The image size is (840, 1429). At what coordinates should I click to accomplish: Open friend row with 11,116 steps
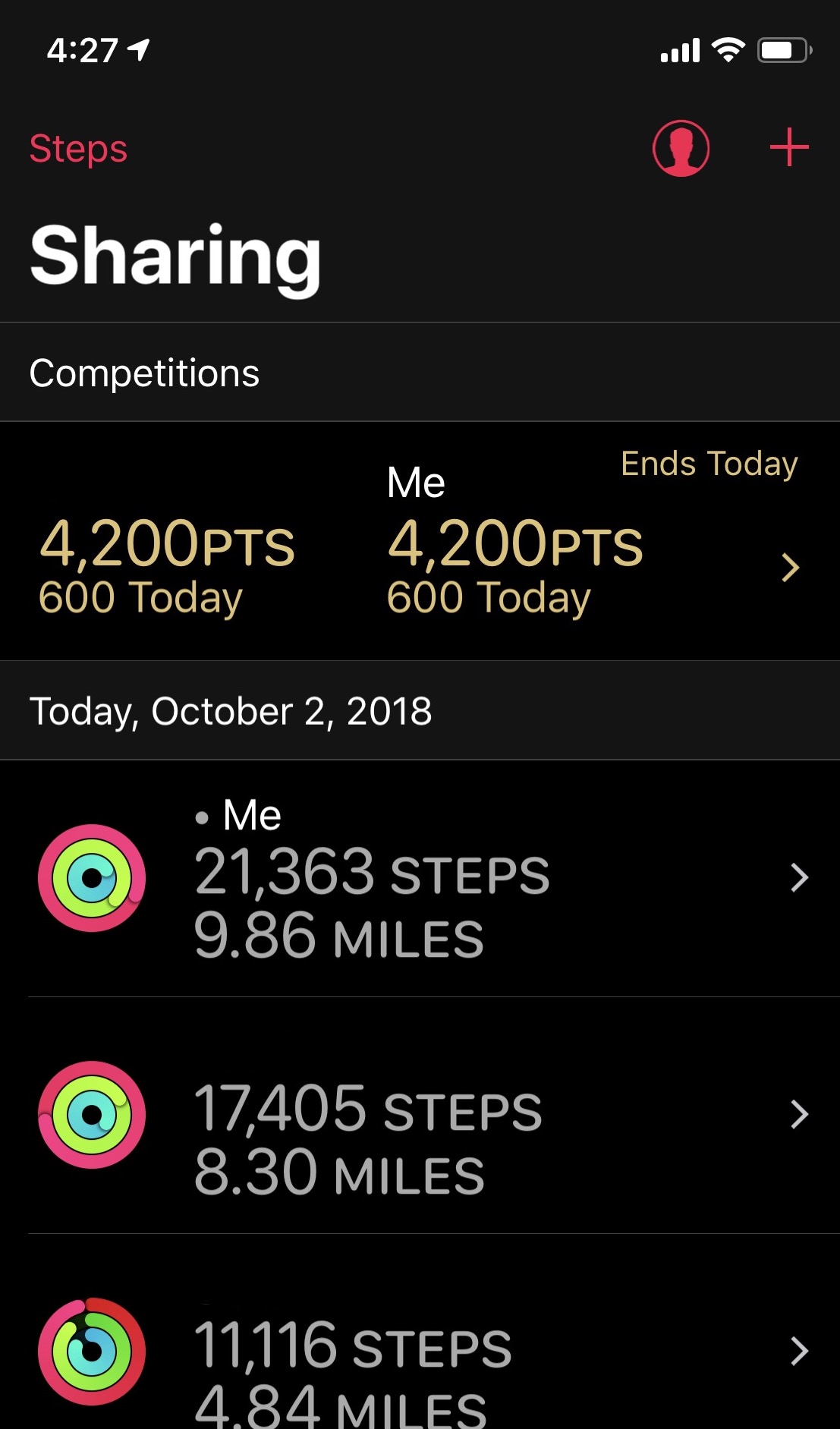[420, 1352]
